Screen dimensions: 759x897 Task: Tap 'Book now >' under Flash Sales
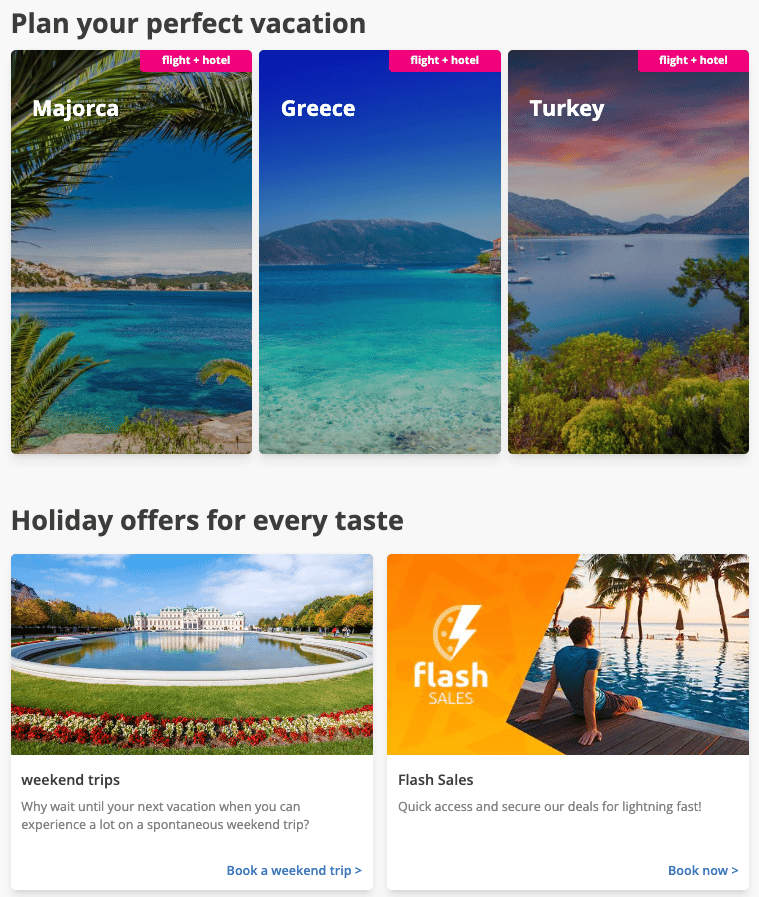tap(703, 870)
